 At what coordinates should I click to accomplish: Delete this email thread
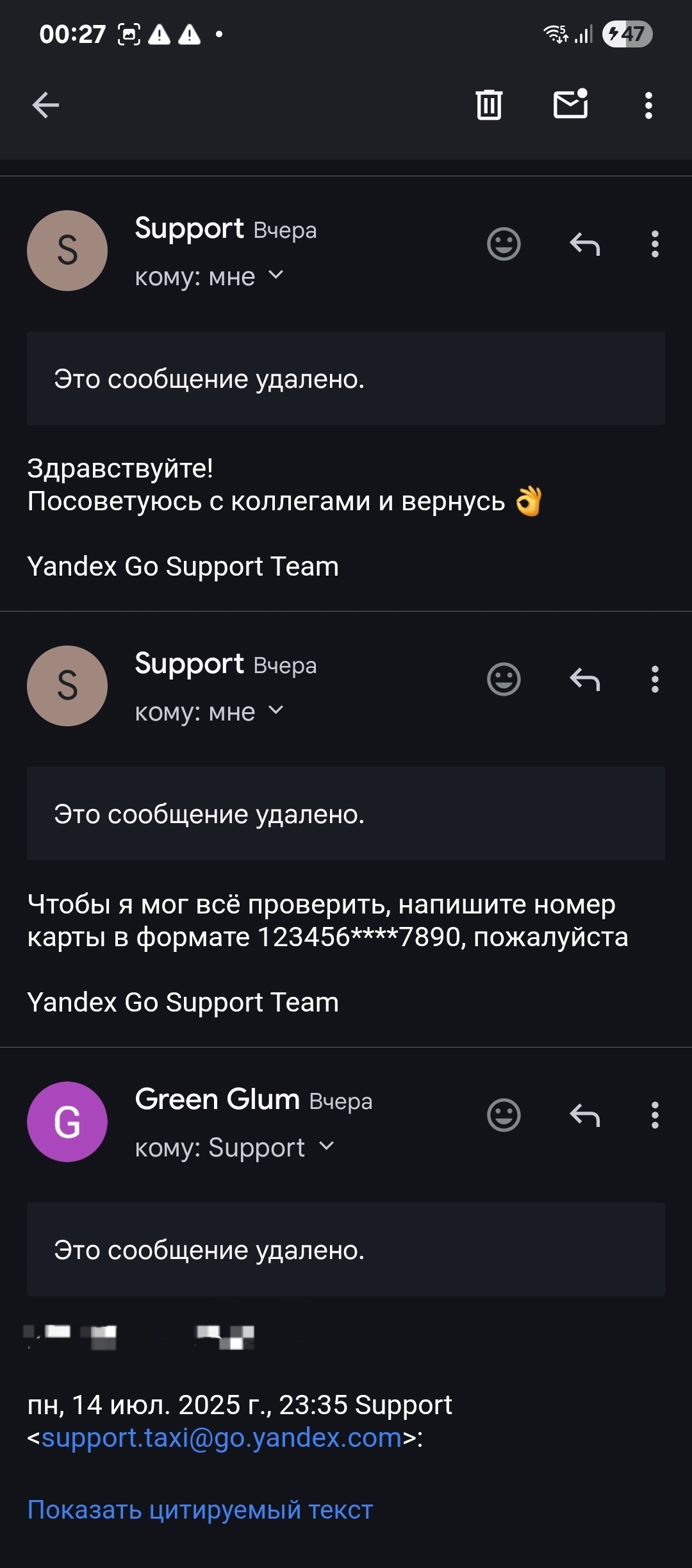coord(489,105)
